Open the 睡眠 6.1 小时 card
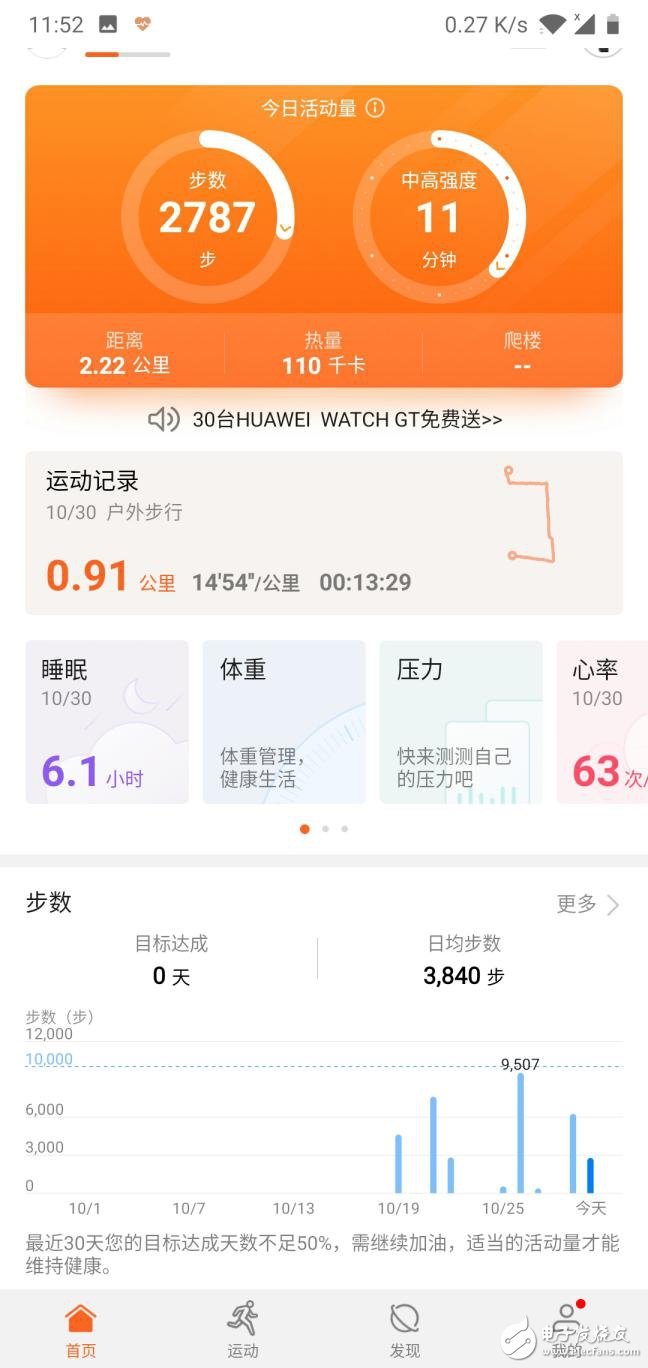 tap(107, 722)
